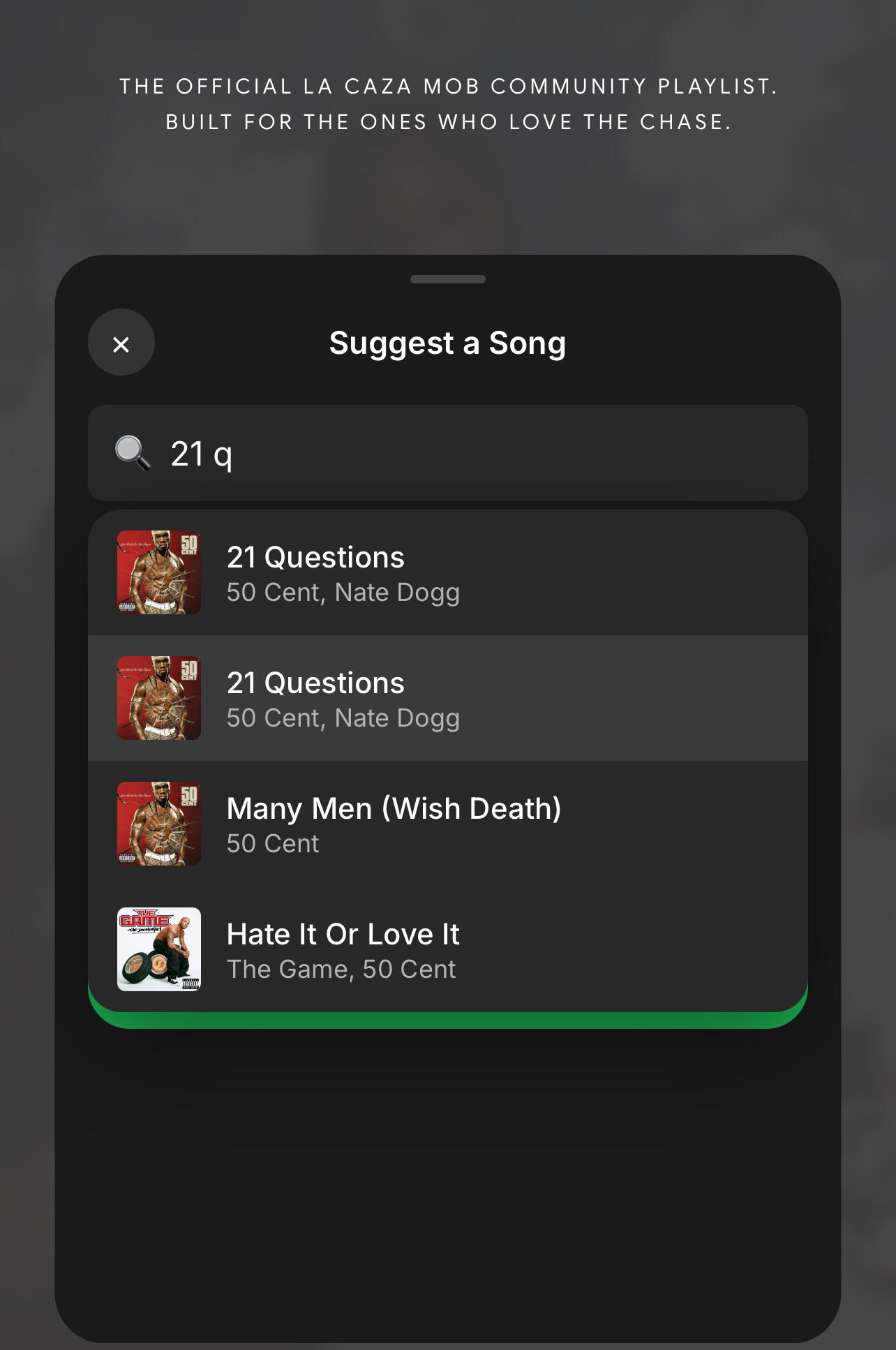Choose Hate It Or Love It
Screen dimensions: 896x1350
[447, 949]
